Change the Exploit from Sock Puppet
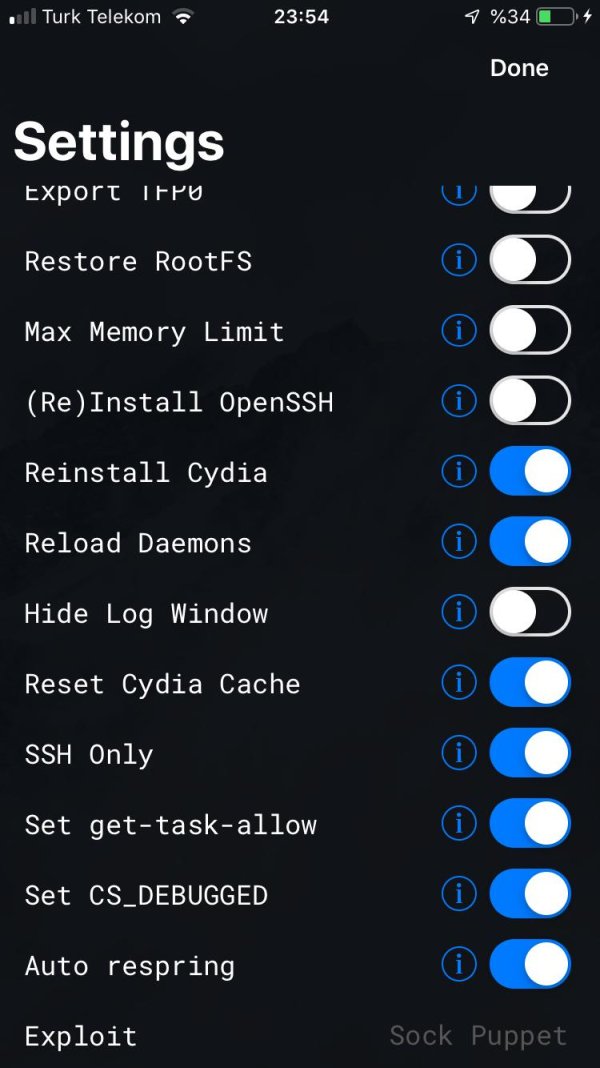Screen dimensions: 600x1068 (477, 1036)
